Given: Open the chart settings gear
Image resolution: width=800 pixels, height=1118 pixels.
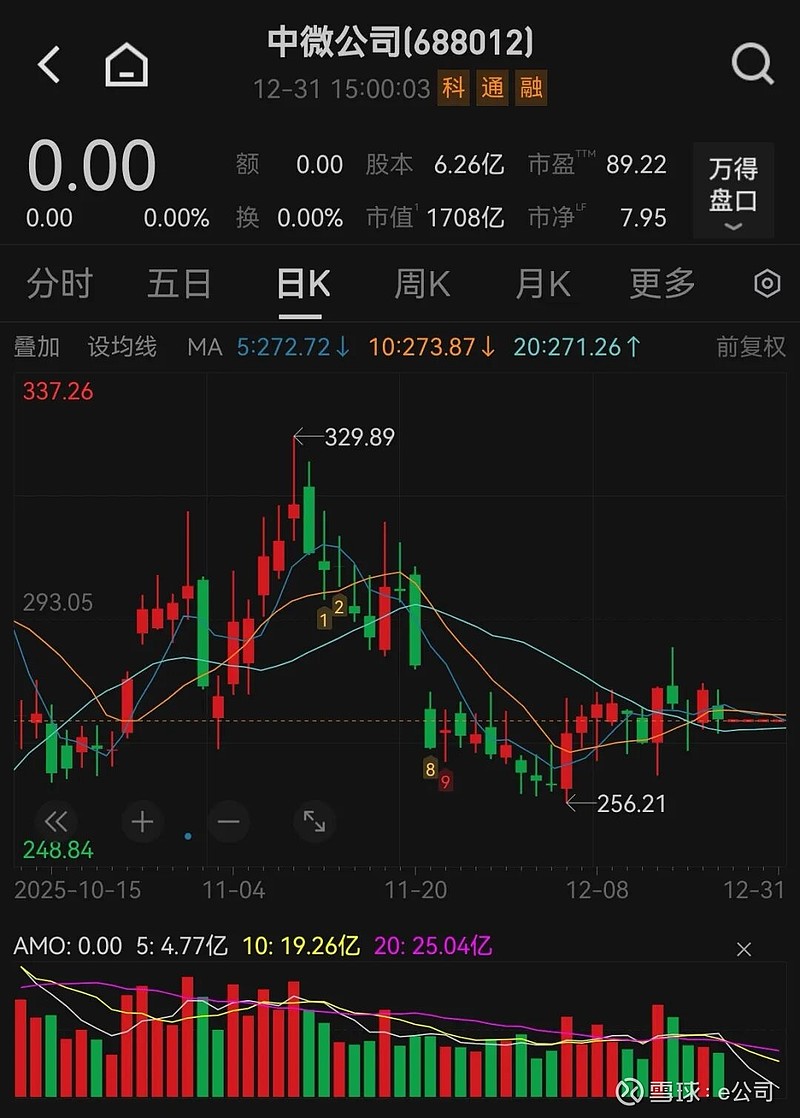Looking at the screenshot, I should (x=765, y=284).
